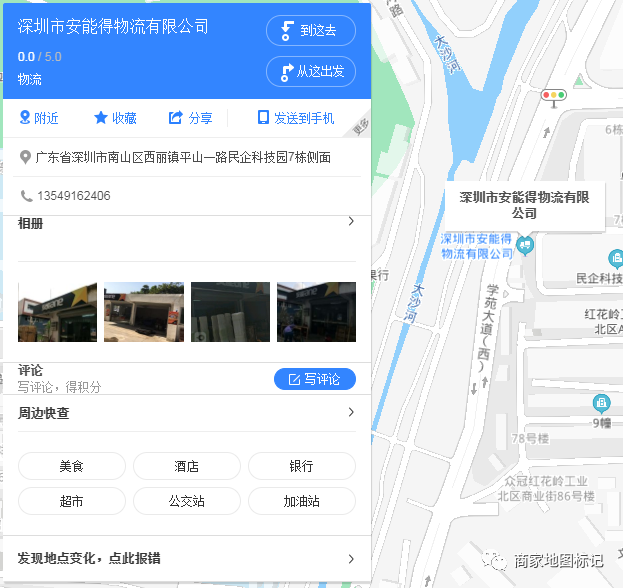The height and width of the screenshot is (588, 623).
Task: Expand the 周边快查 nearby search
Action: pyautogui.click(x=351, y=412)
